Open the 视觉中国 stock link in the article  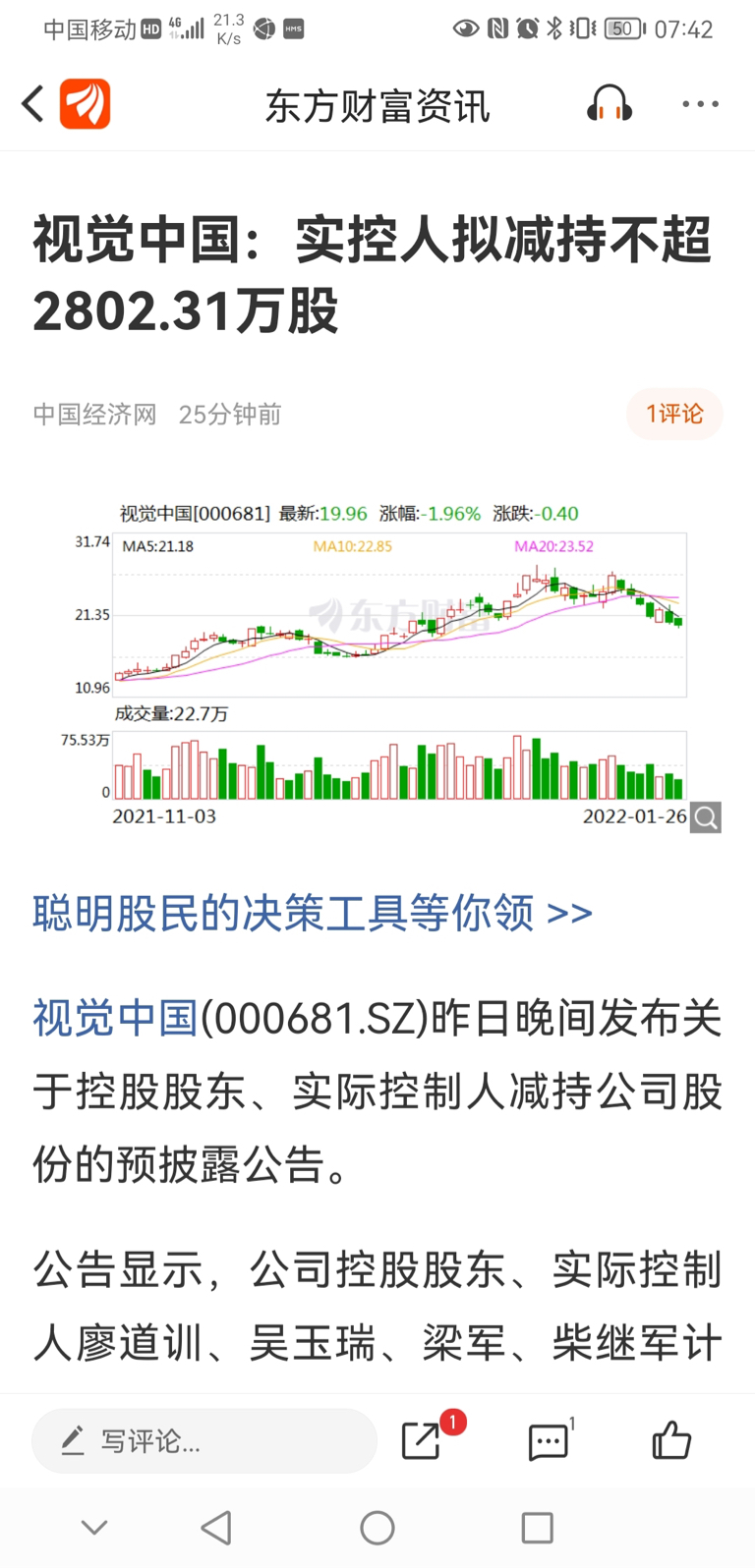click(x=116, y=1018)
